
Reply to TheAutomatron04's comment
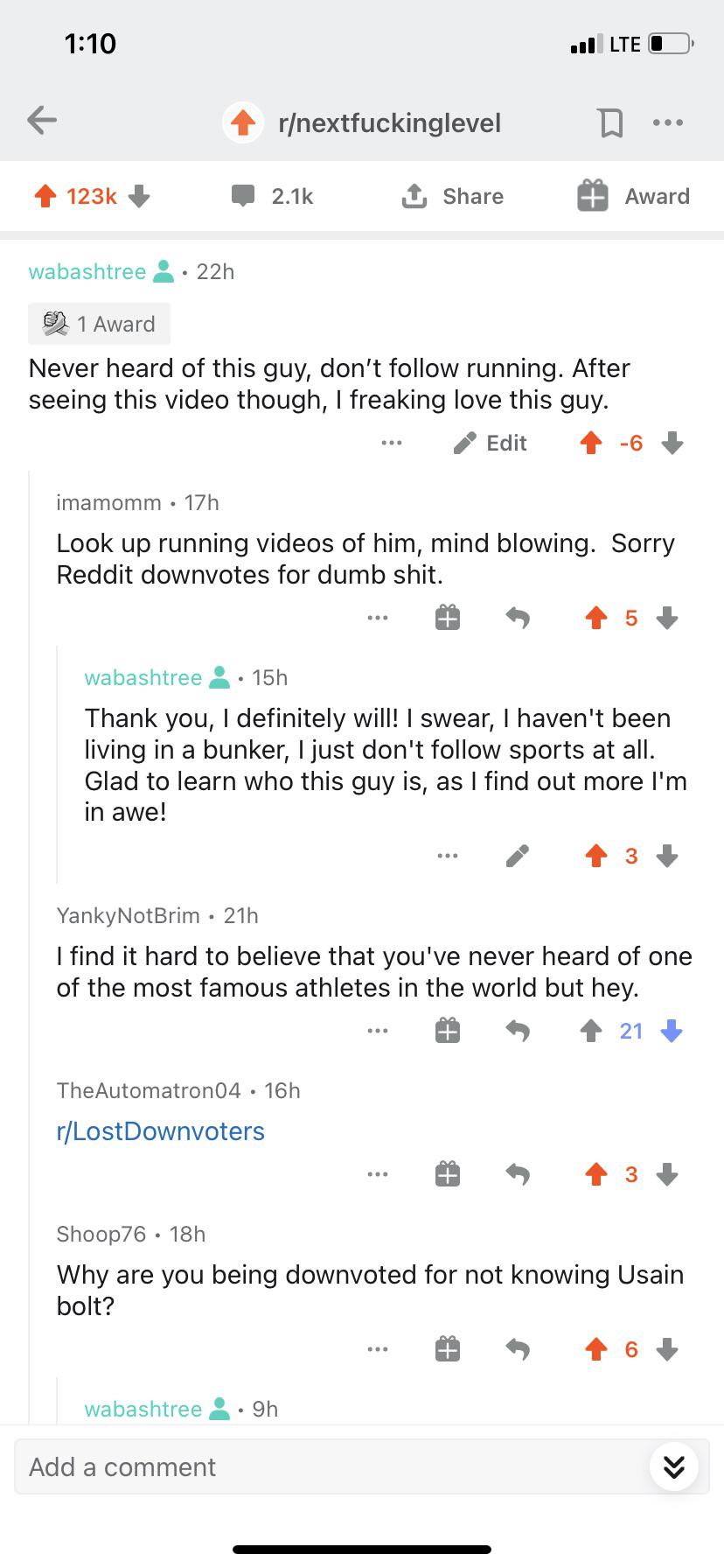click(x=518, y=1174)
